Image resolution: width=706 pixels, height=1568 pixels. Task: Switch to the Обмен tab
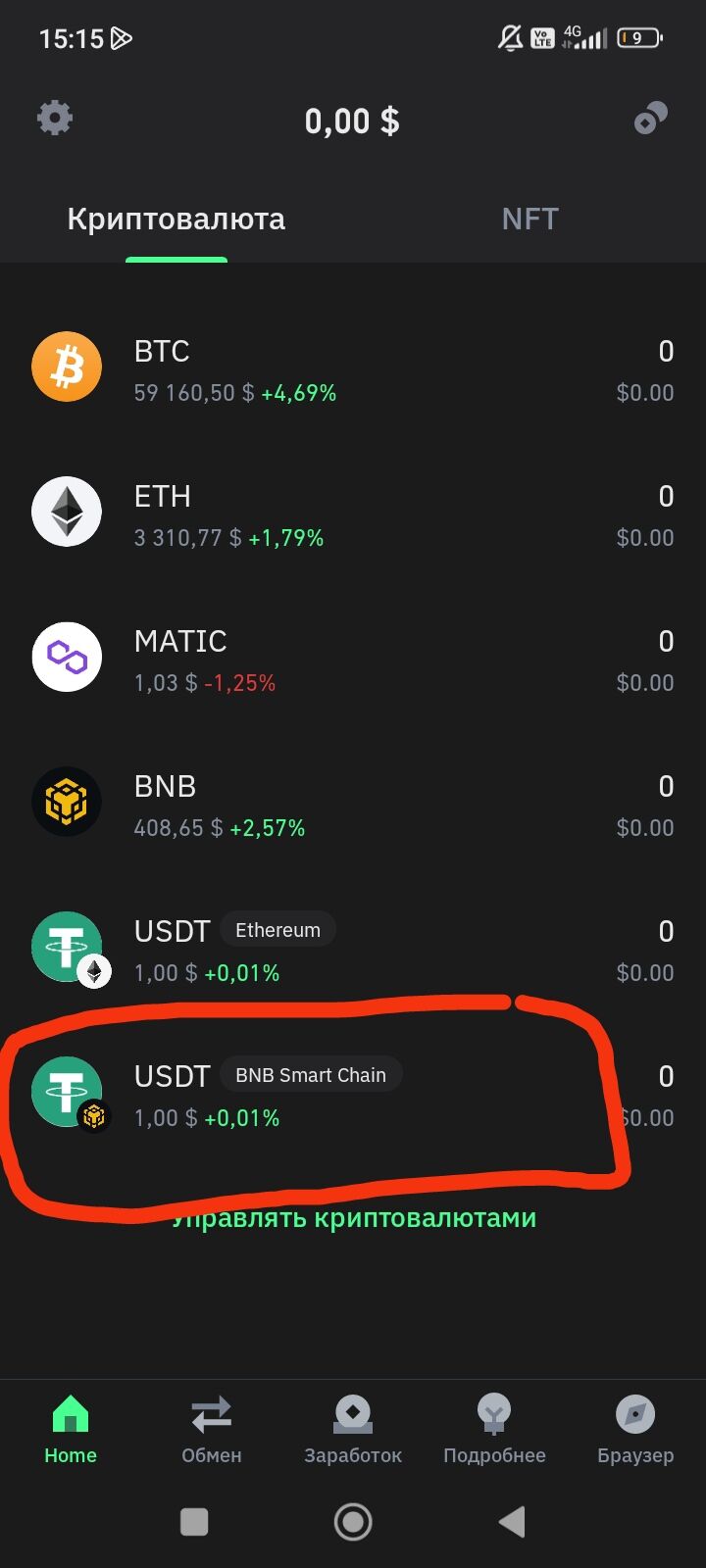[212, 1429]
